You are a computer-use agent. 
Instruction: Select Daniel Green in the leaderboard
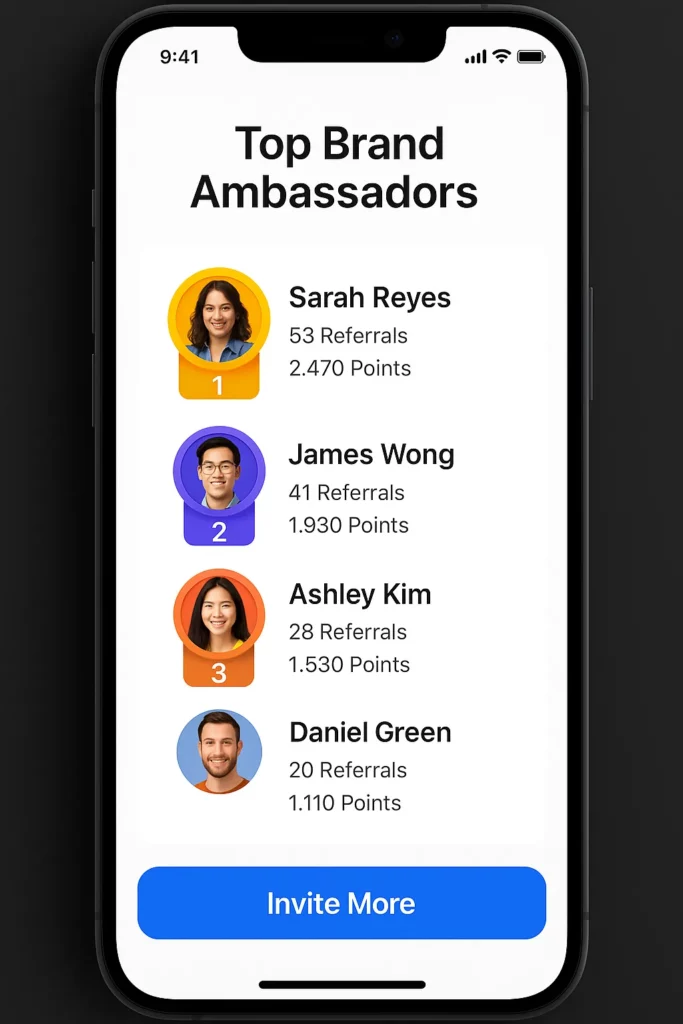(370, 732)
